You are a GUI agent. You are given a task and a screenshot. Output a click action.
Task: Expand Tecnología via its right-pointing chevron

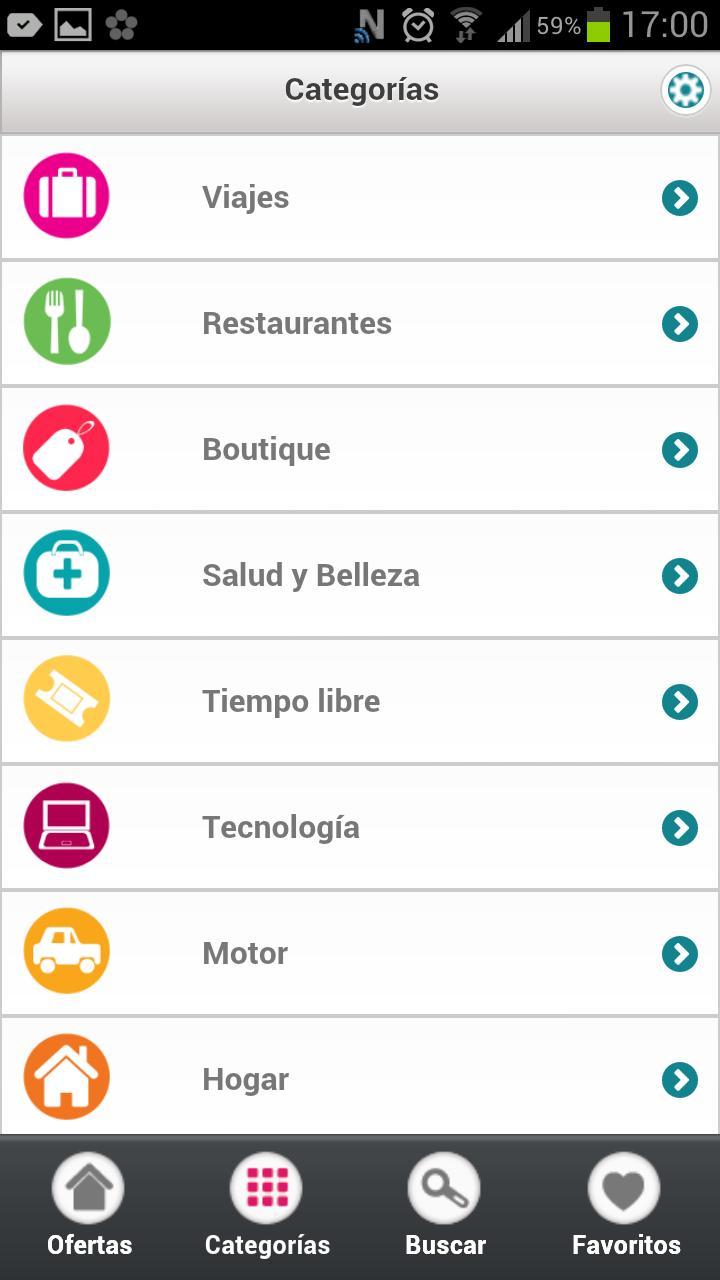click(x=681, y=827)
